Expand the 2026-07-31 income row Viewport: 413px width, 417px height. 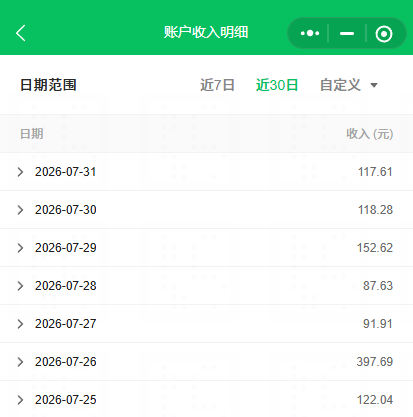pyautogui.click(x=206, y=172)
